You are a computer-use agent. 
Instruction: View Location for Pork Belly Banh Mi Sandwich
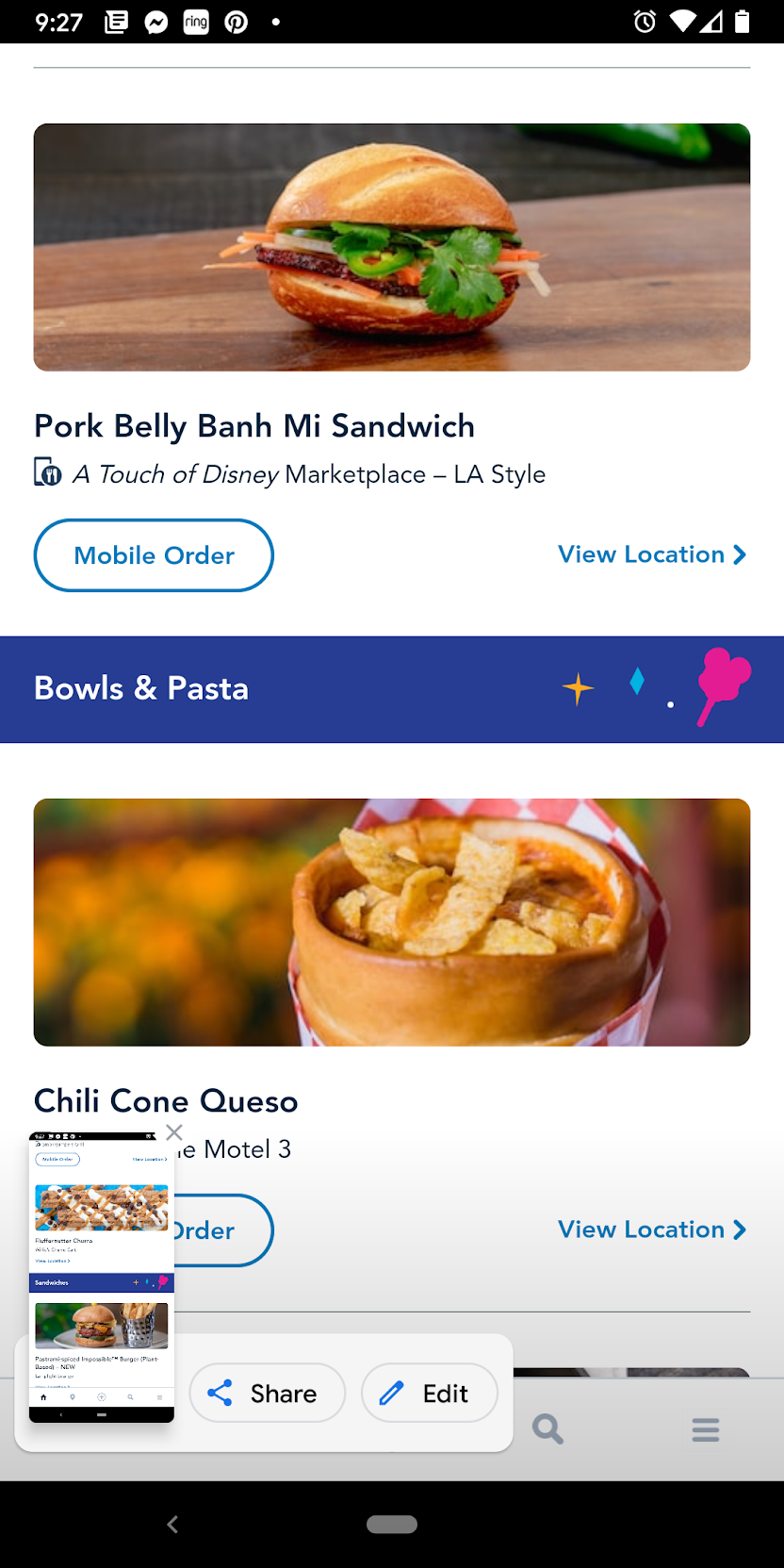click(x=651, y=554)
